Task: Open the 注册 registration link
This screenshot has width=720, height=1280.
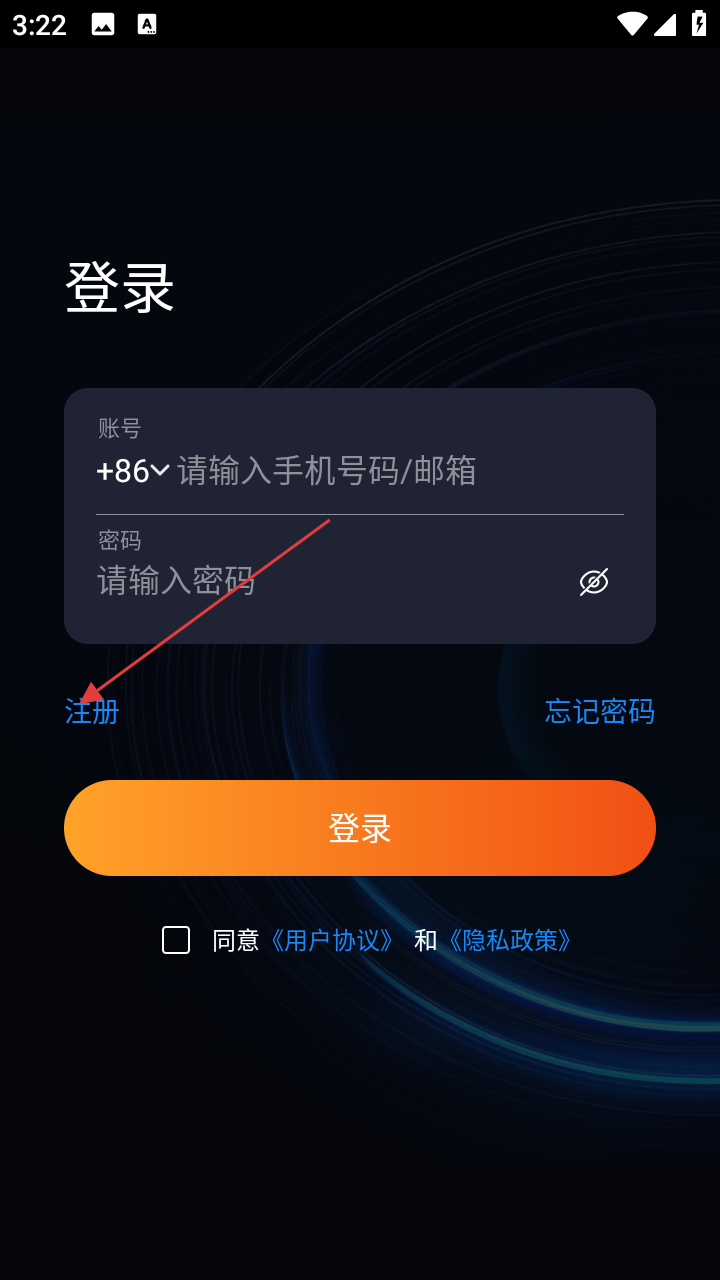Action: click(x=92, y=712)
